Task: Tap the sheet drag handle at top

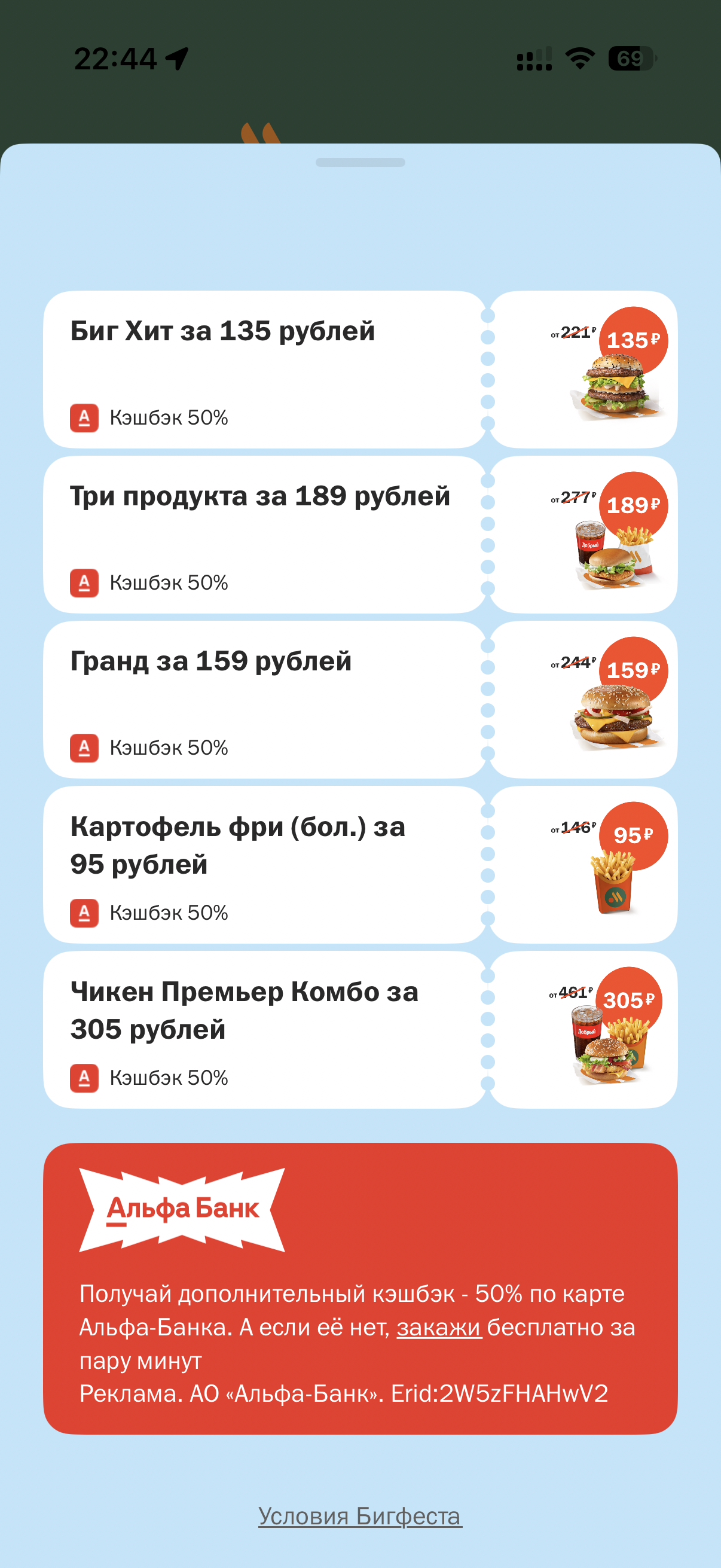Action: click(360, 163)
